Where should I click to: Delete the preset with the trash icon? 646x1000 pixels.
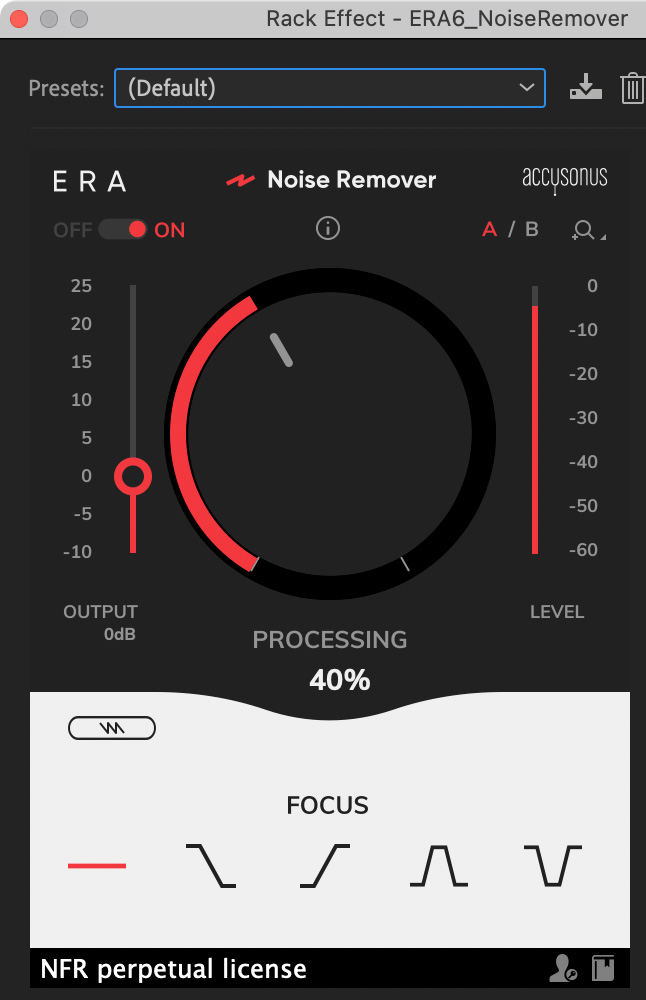(632, 88)
